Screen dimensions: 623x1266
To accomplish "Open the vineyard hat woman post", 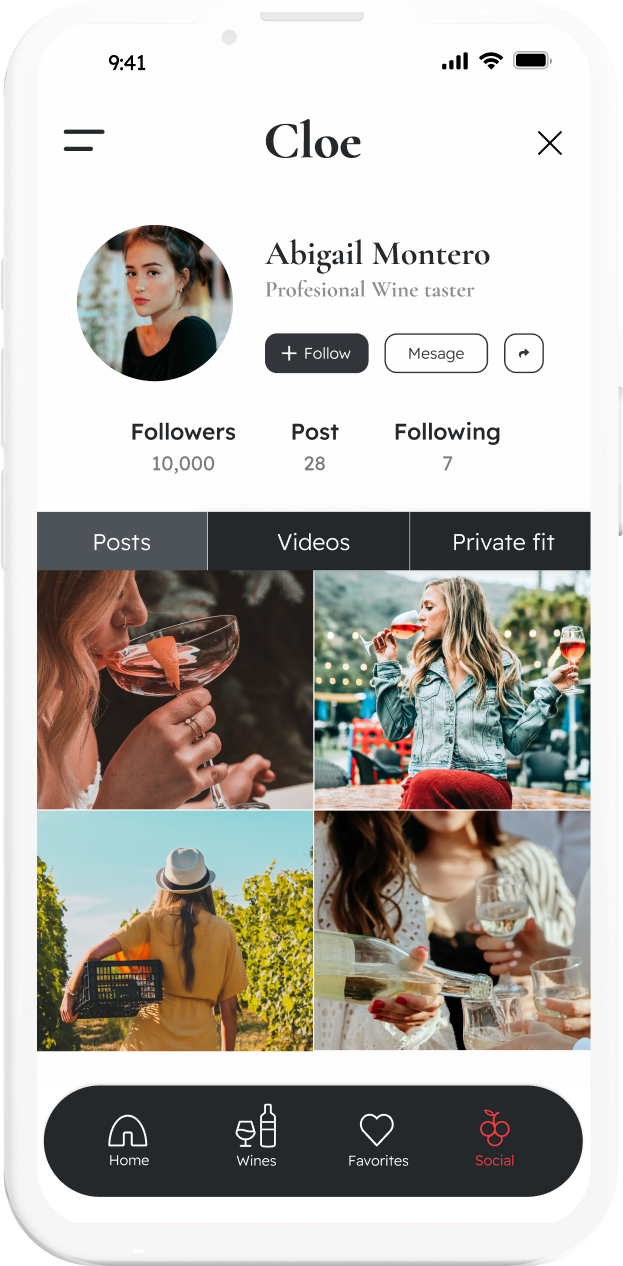I will [x=175, y=930].
